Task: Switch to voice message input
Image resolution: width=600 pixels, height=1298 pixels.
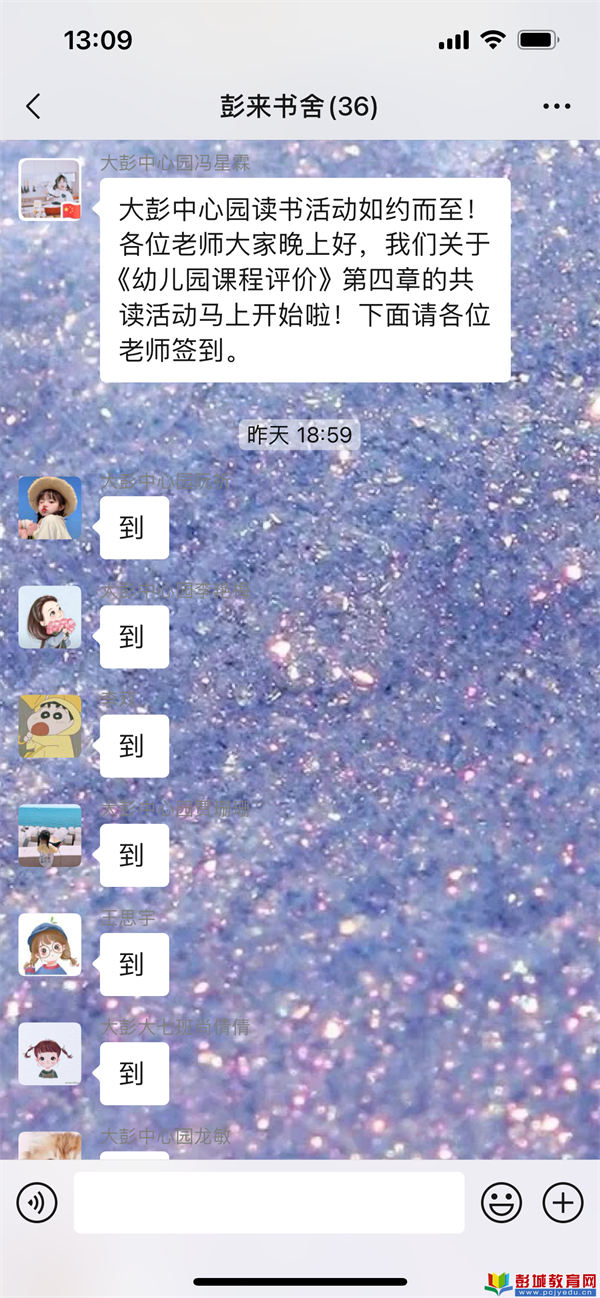Action: point(37,1202)
